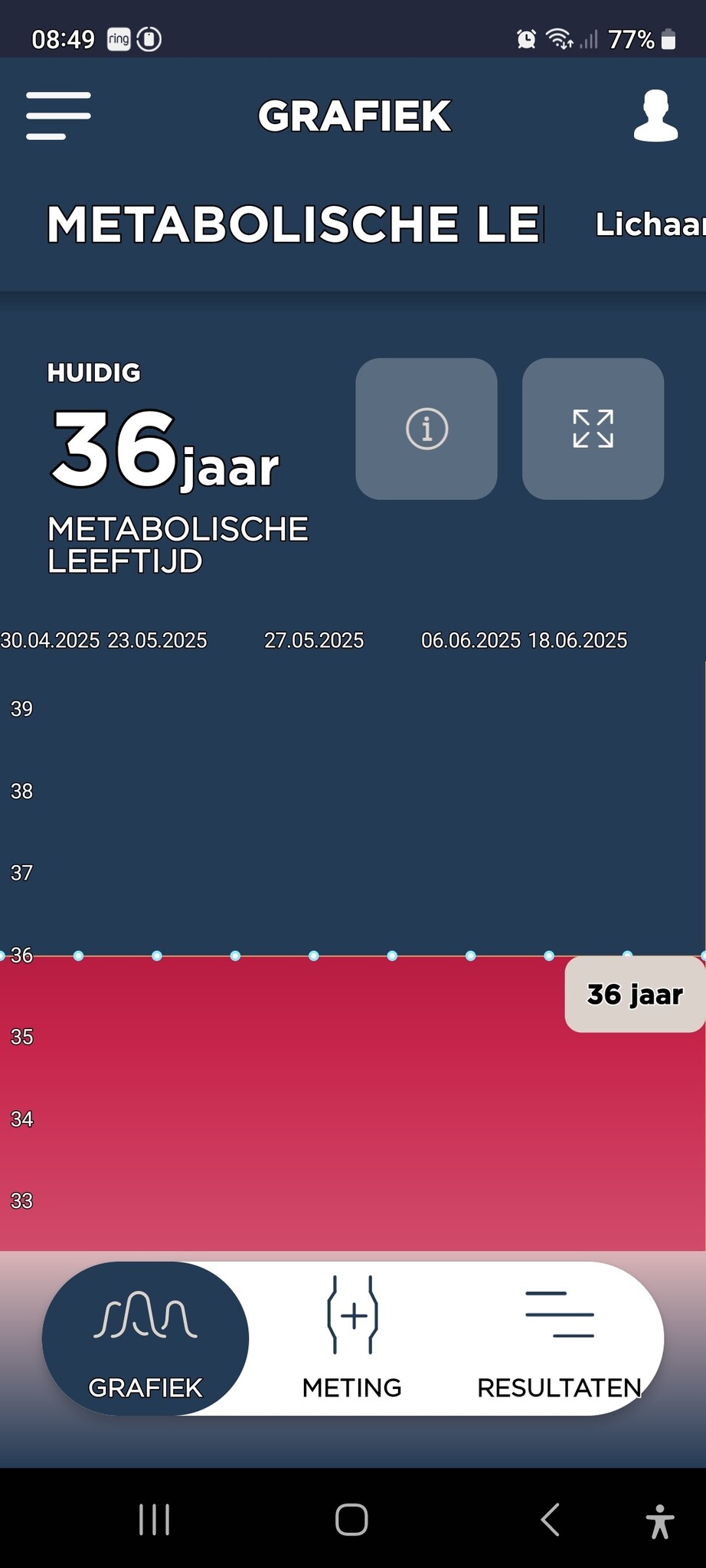Open the user profile icon
Viewport: 706px width, 1568px height.
pyautogui.click(x=655, y=116)
